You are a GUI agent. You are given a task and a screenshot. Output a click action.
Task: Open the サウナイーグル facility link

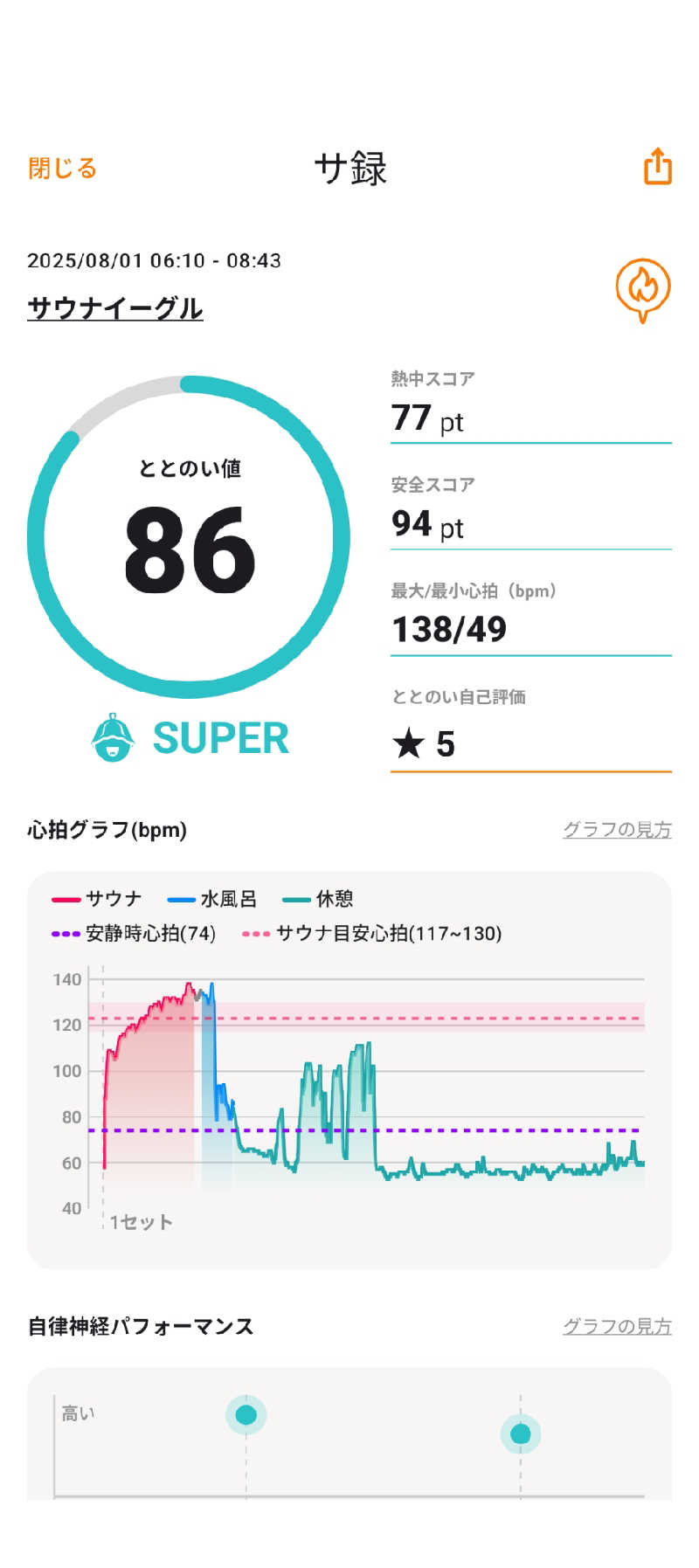pos(115,308)
